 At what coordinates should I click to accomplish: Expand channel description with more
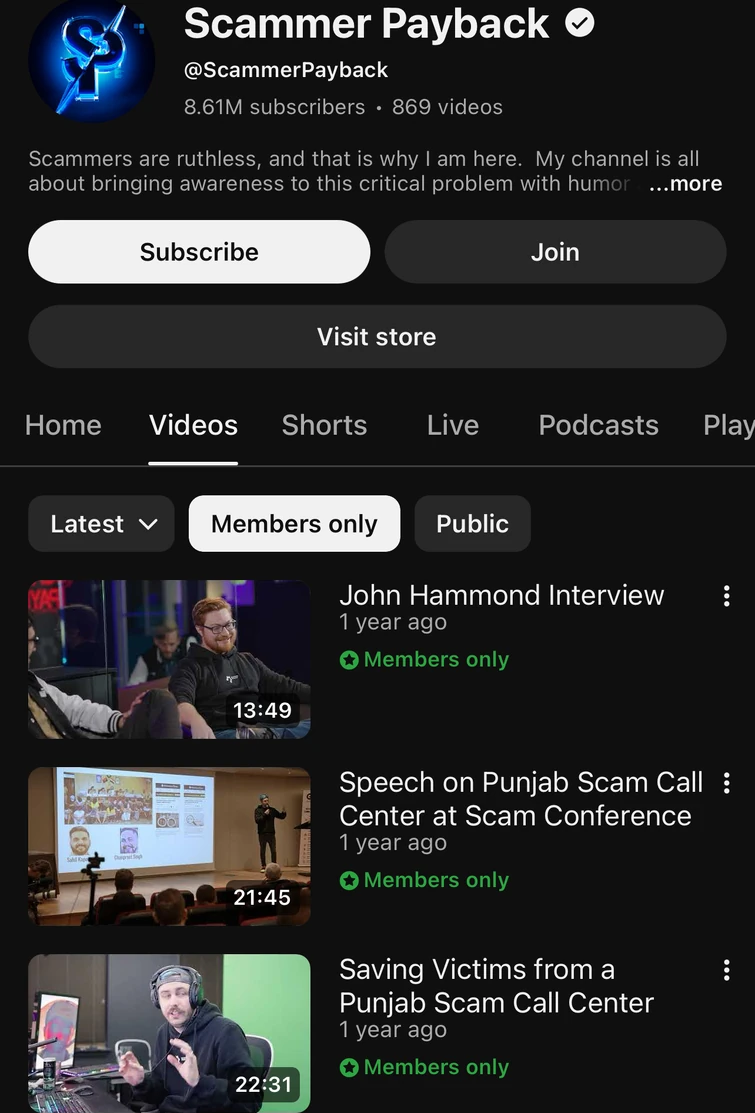(685, 184)
